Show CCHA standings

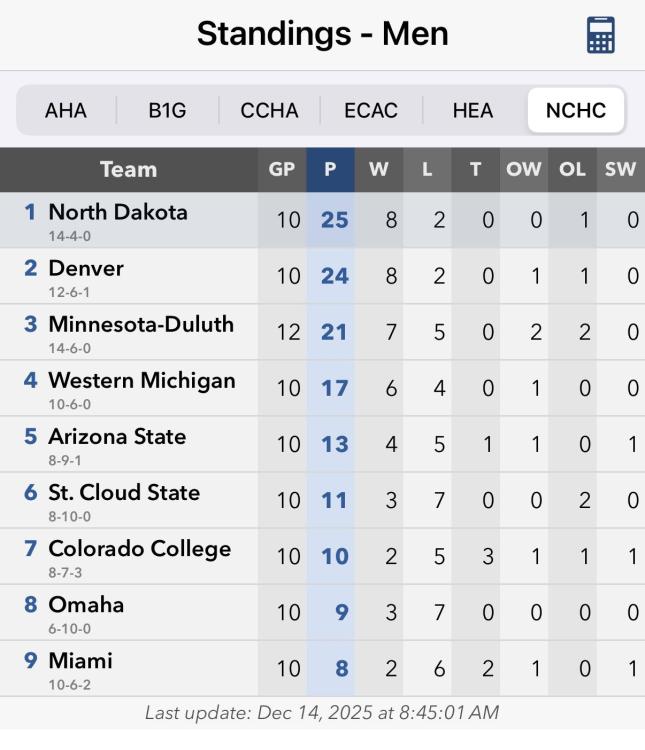pos(269,110)
